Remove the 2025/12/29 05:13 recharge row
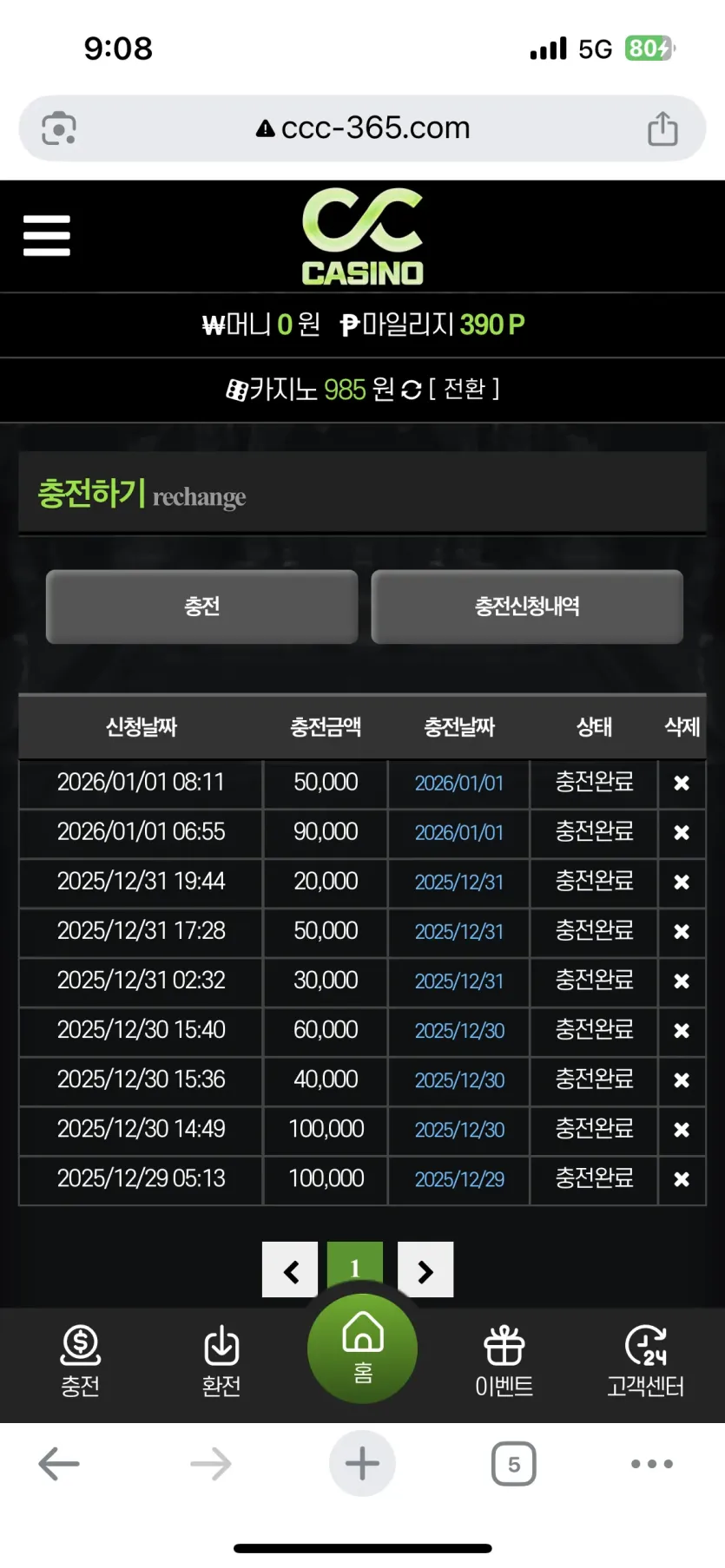Screen dimensions: 725x1568 point(682,1179)
